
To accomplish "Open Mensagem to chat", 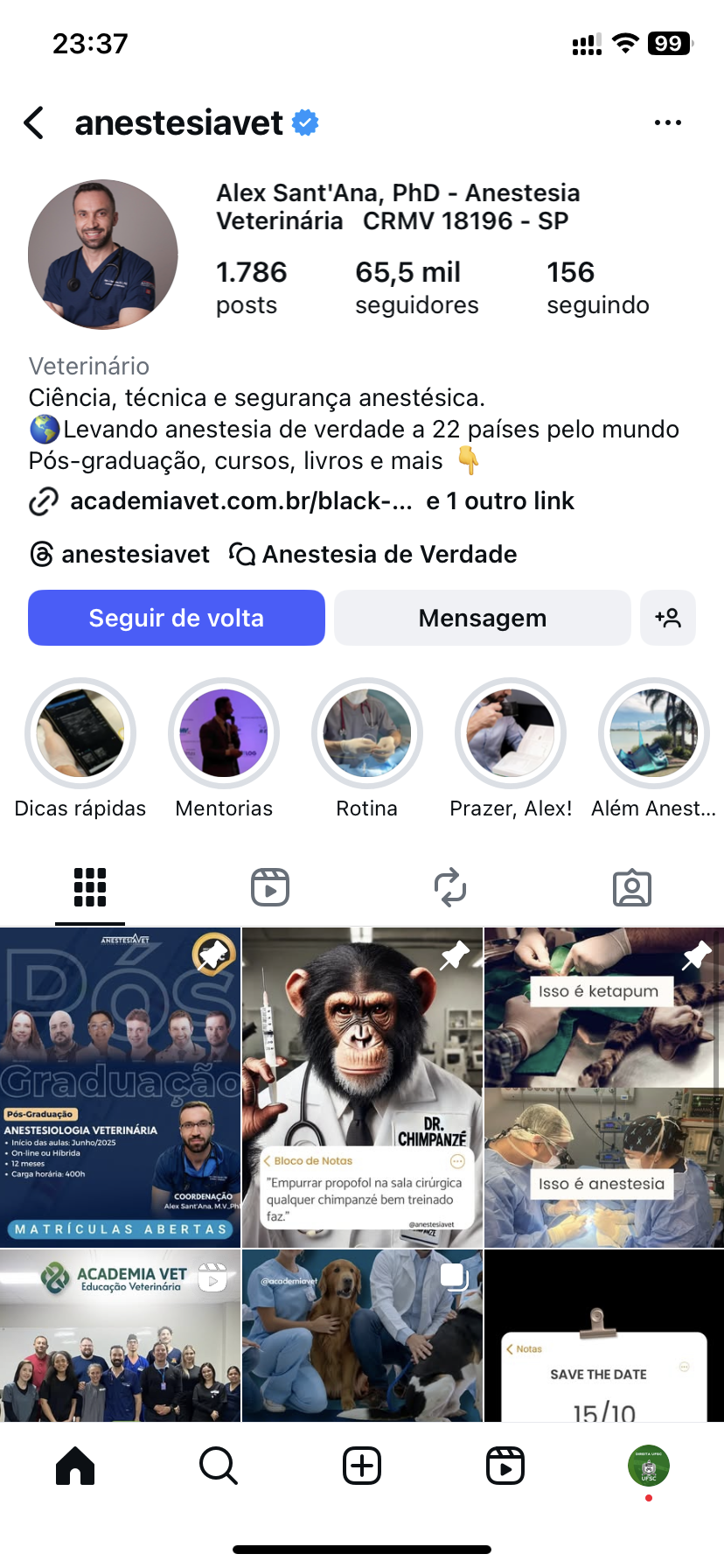I will [x=482, y=618].
